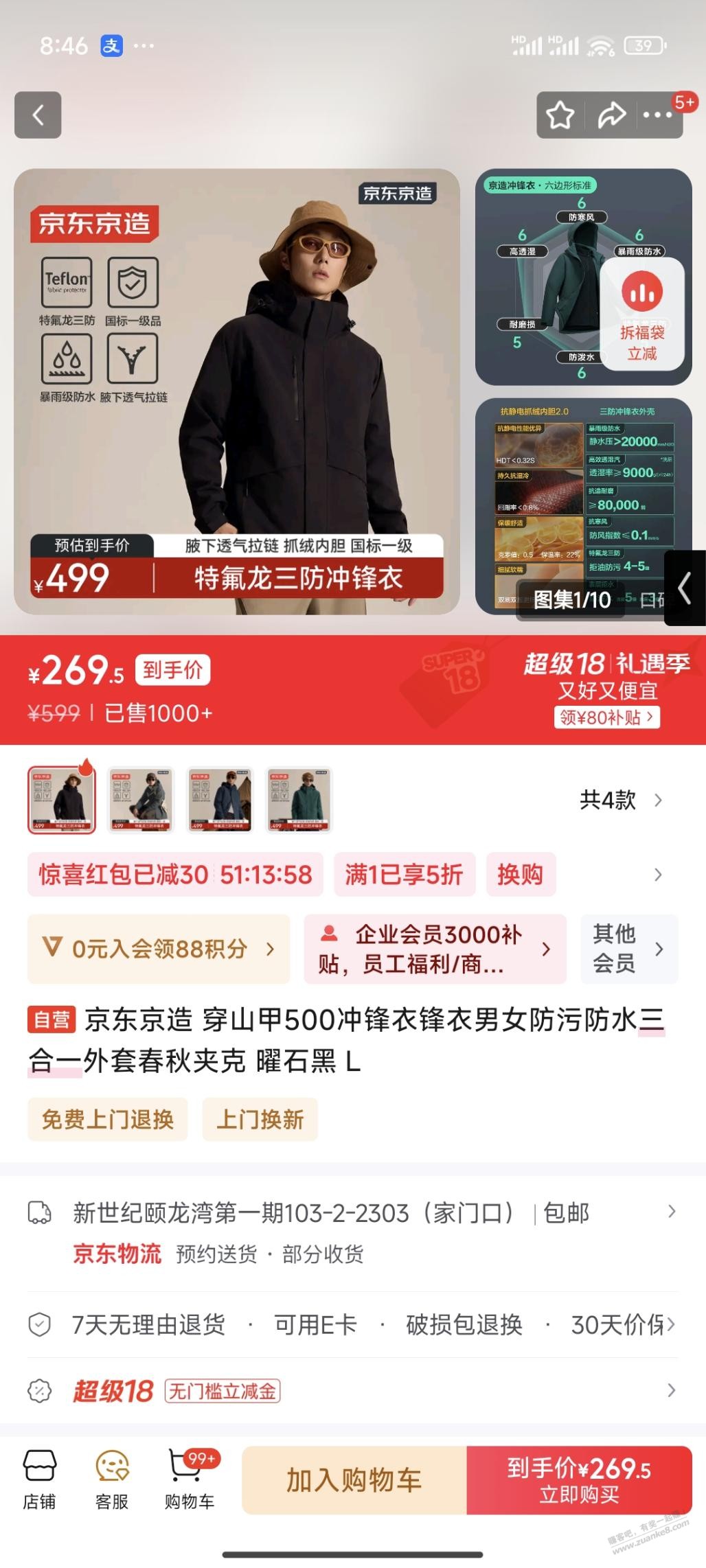Buy now at 到手价¥269.5
The image size is (706, 1568).
579,1480
